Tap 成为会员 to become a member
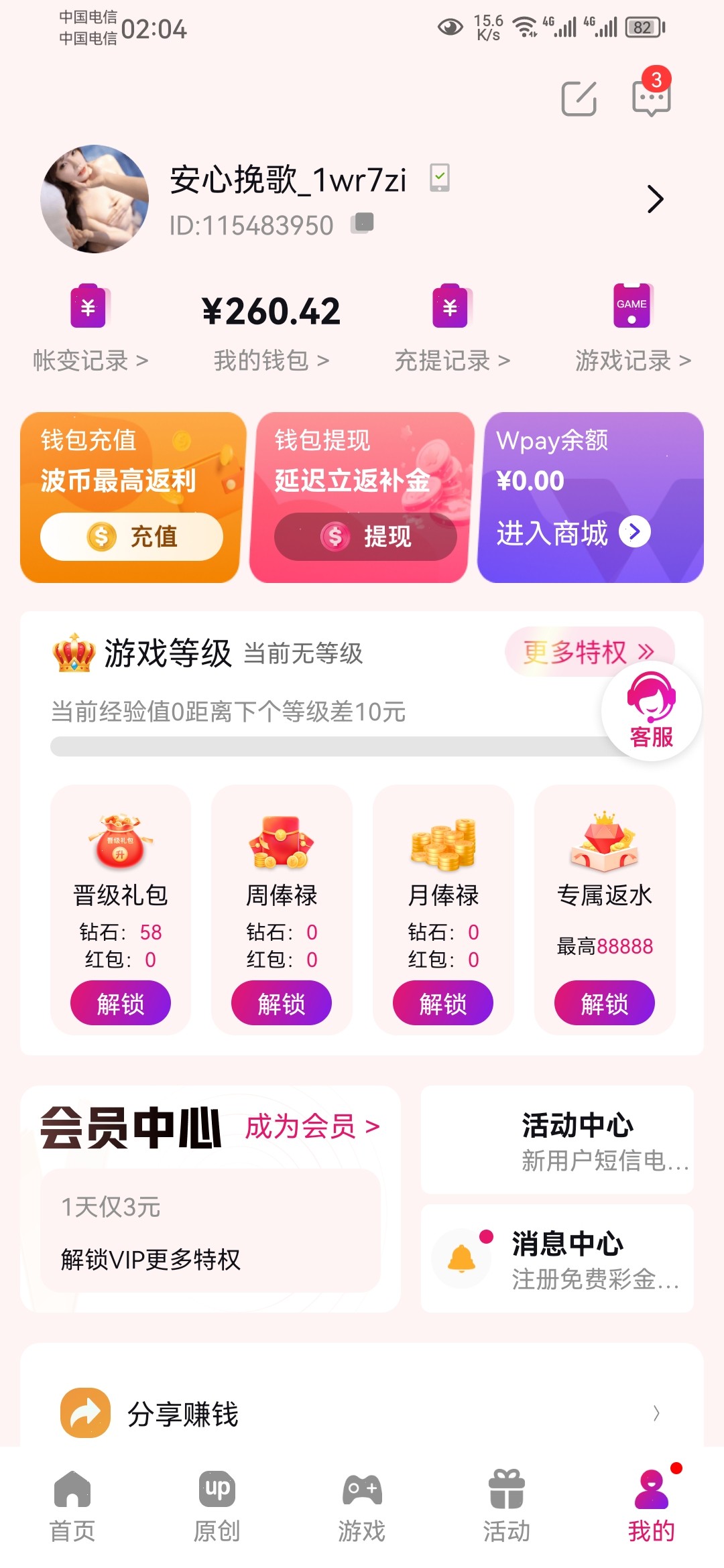 (x=312, y=1126)
